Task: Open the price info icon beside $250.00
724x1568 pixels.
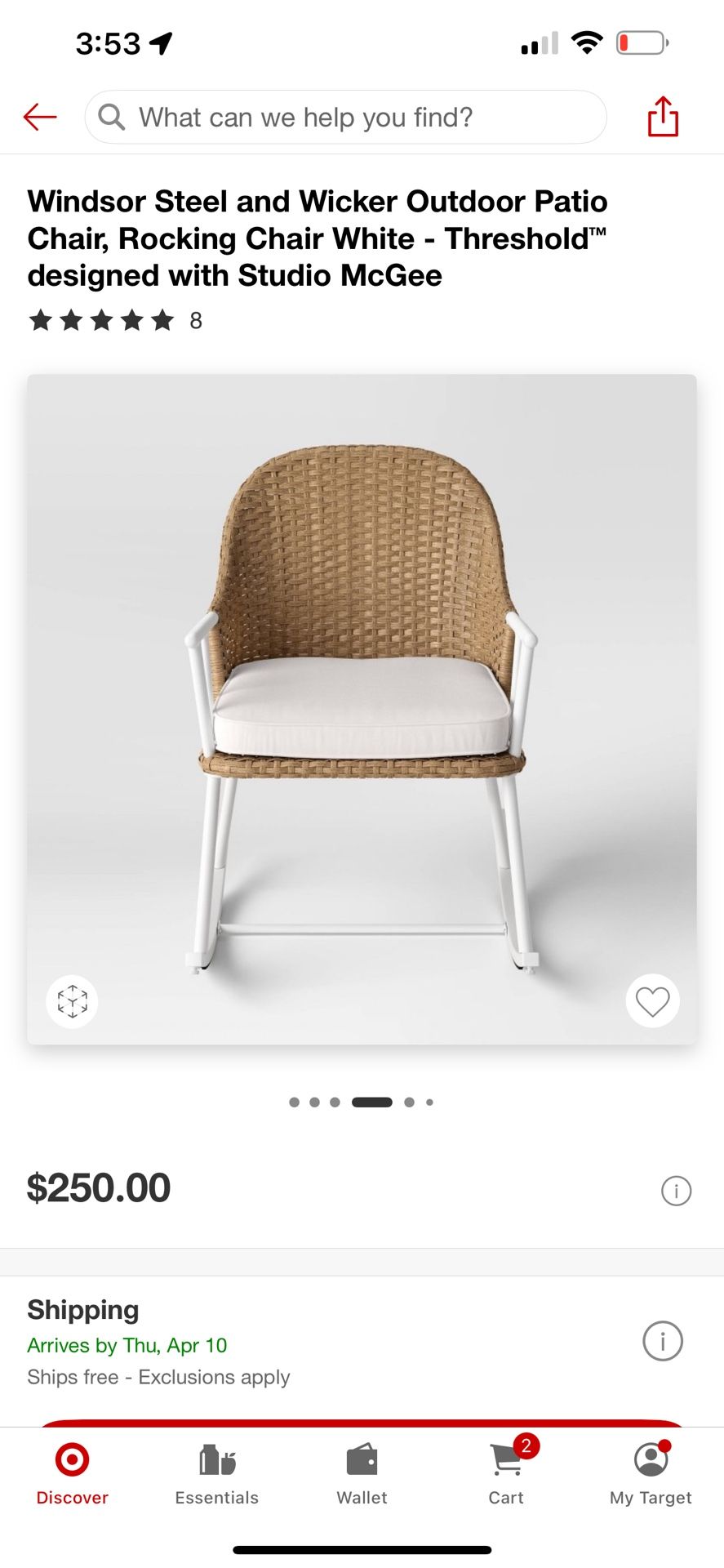Action: click(x=676, y=1191)
